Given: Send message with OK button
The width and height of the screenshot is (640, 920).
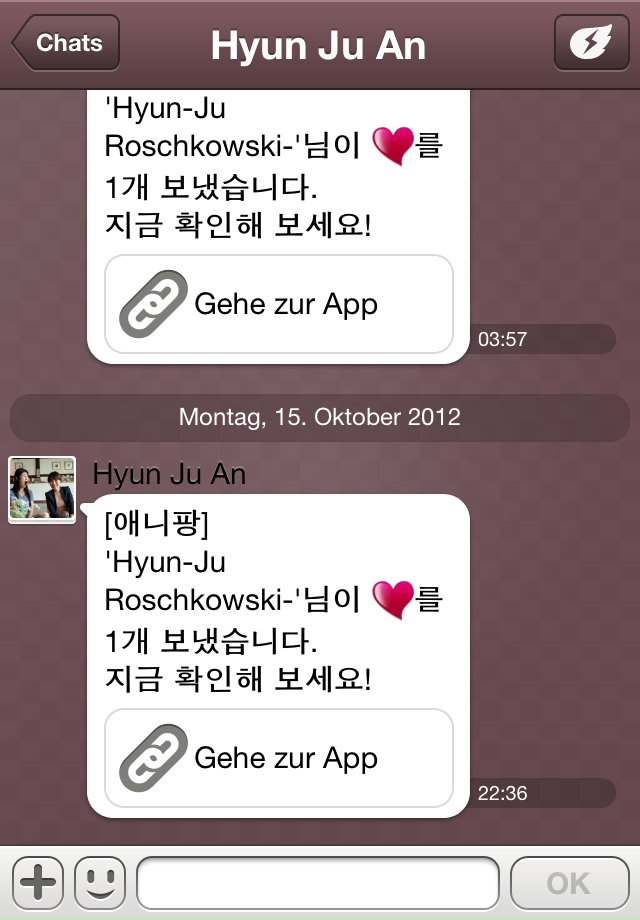Looking at the screenshot, I should click(568, 883).
